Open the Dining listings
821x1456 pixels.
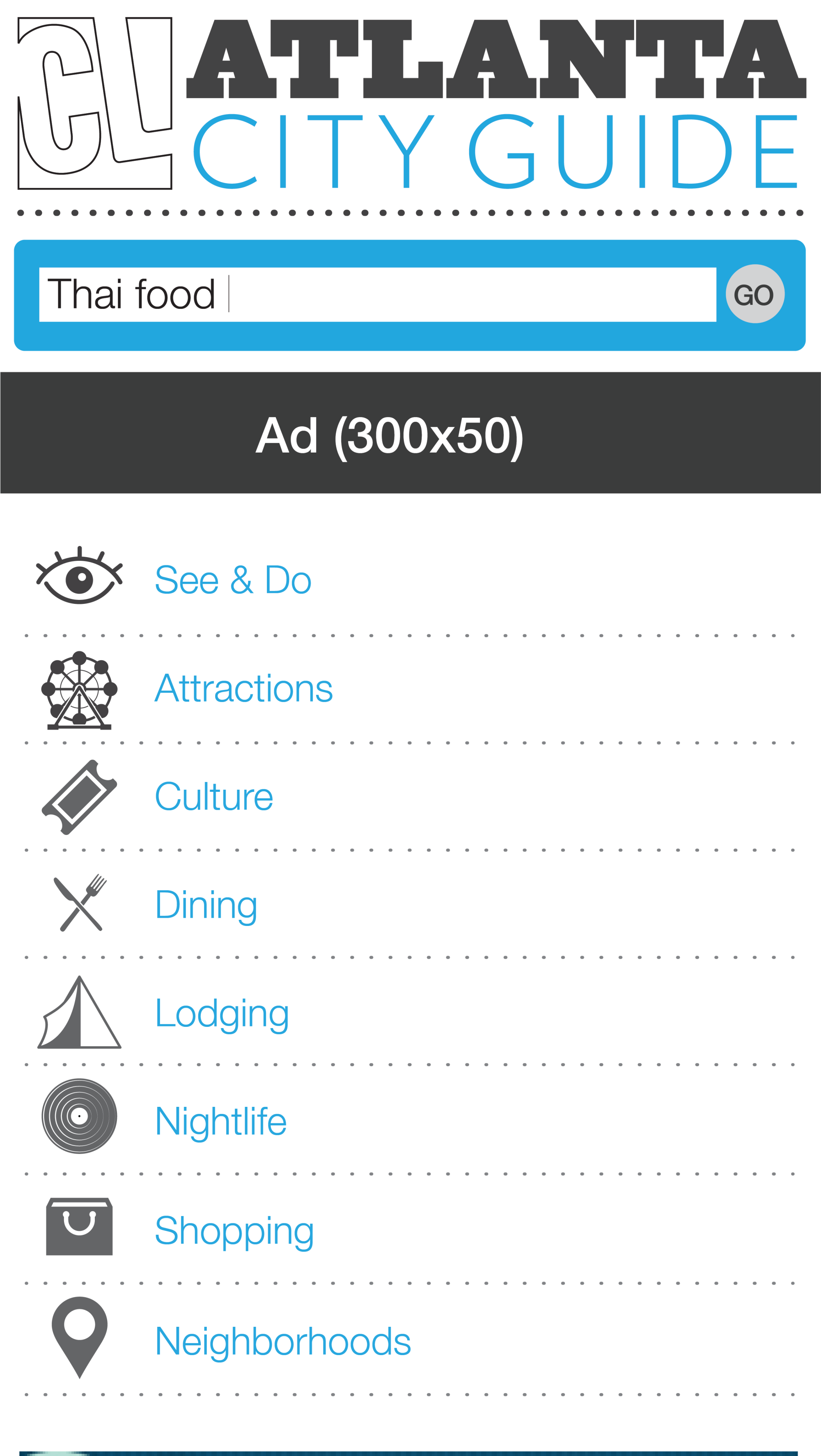410,904
